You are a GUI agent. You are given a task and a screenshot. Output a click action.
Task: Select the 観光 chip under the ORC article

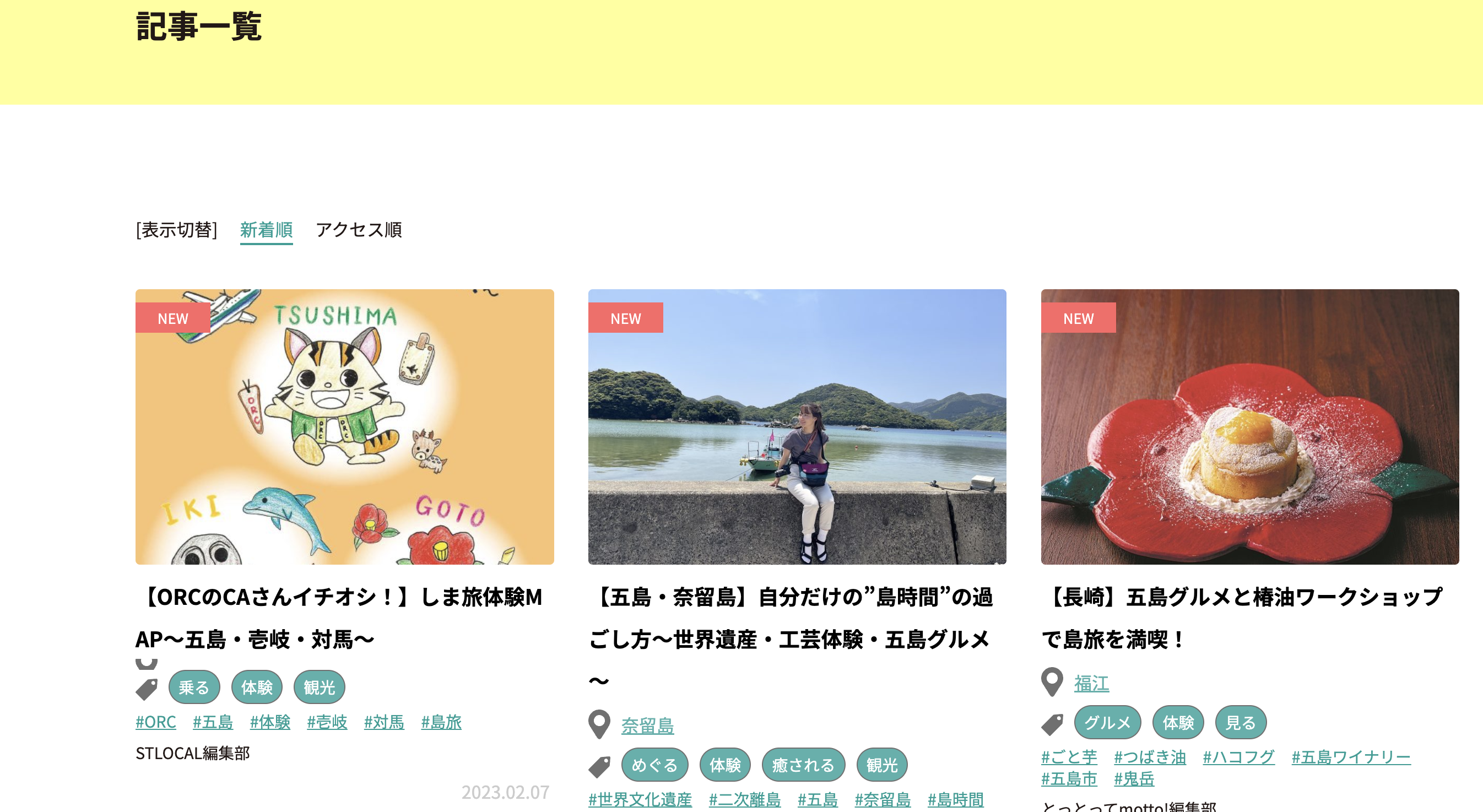pyautogui.click(x=319, y=687)
